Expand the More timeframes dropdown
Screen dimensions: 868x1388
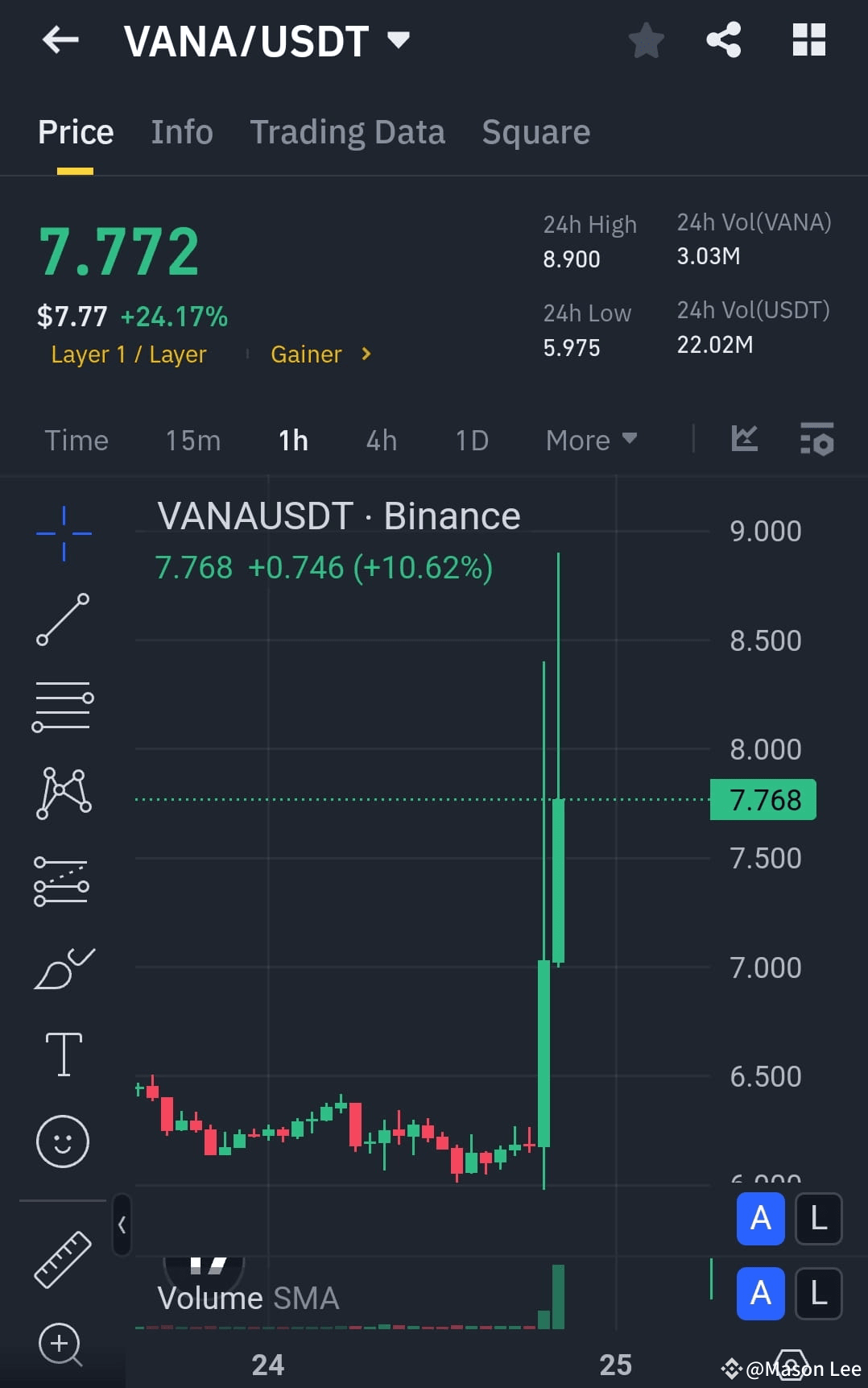pos(590,440)
